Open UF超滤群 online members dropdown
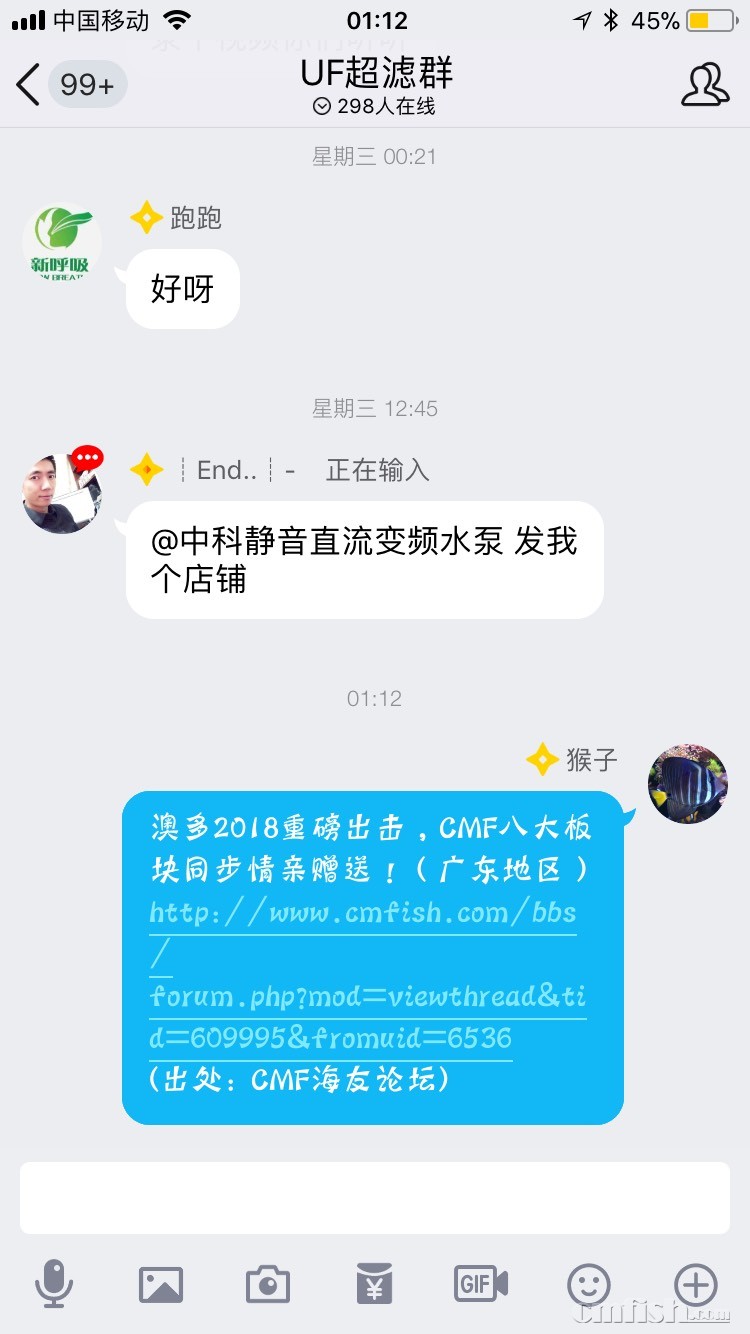 point(375,106)
